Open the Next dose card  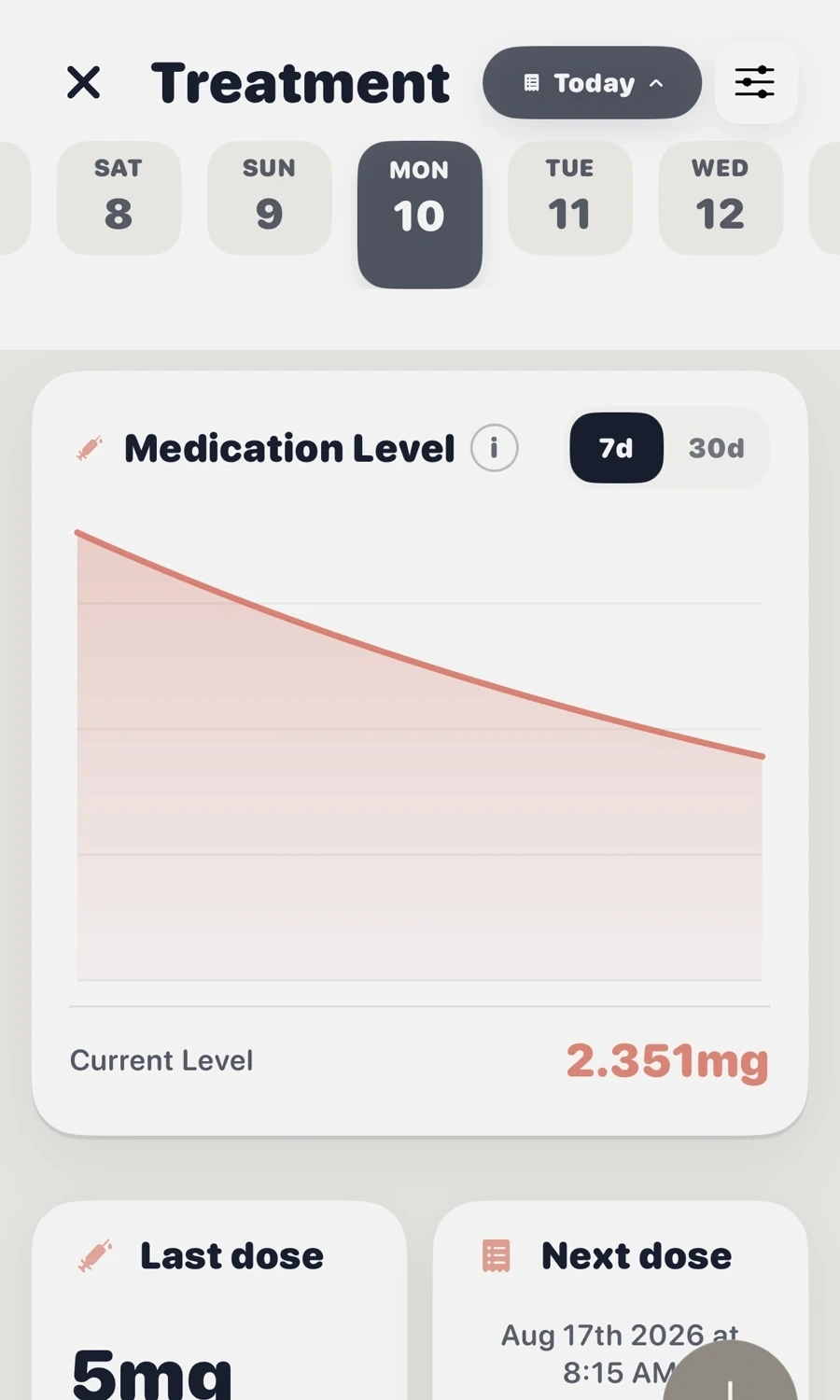click(620, 1301)
